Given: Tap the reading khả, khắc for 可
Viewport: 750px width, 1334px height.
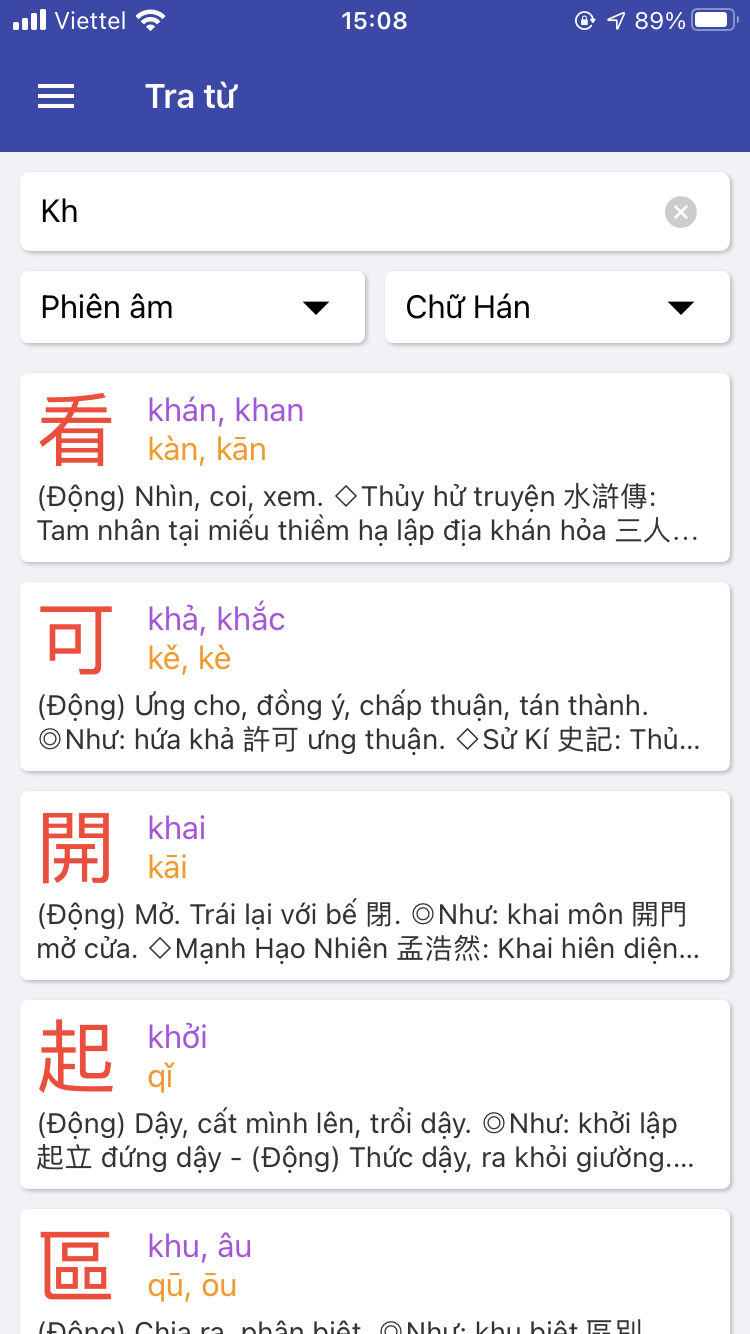Looking at the screenshot, I should point(216,619).
